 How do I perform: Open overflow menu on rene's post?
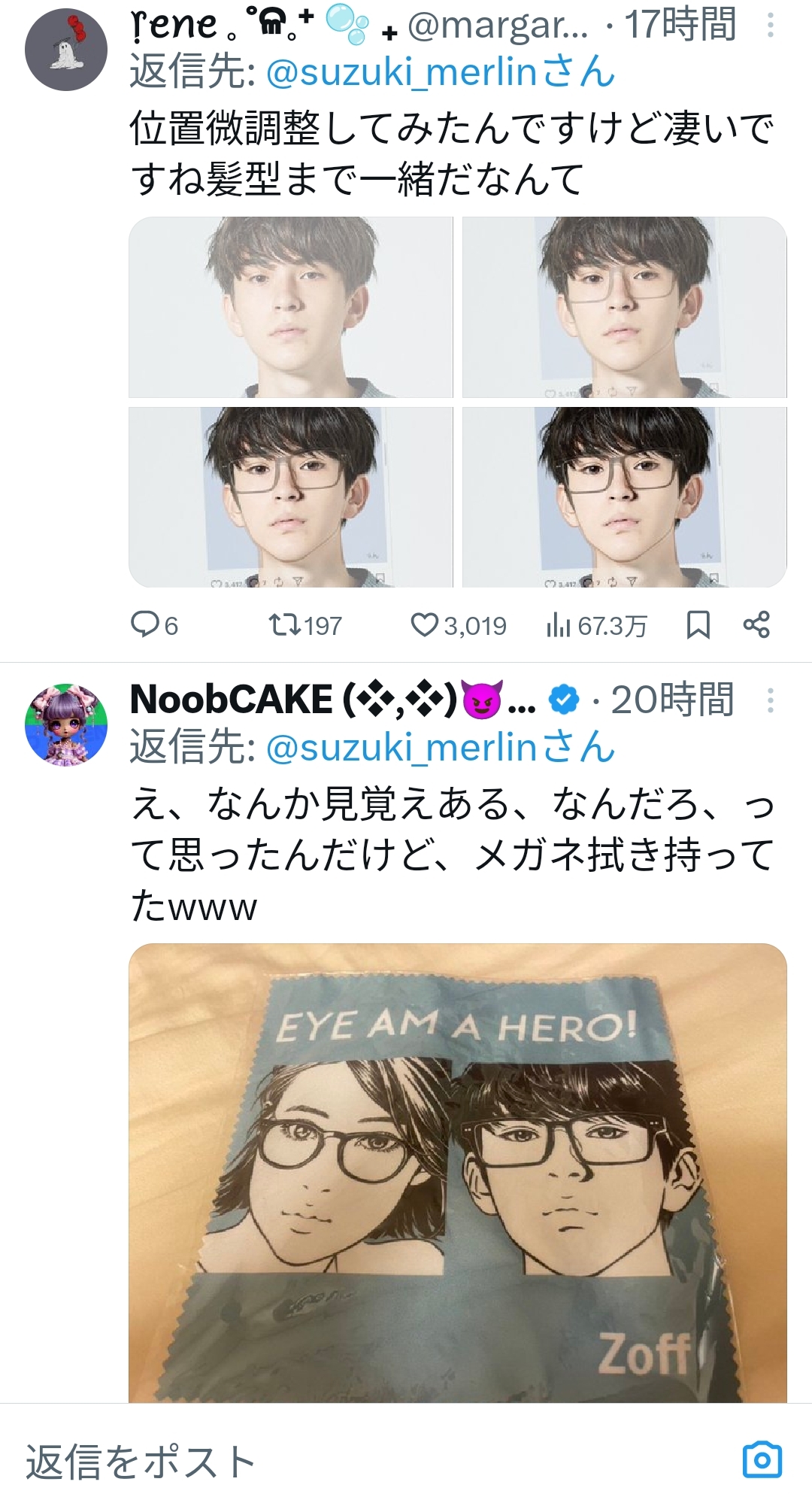770,26
